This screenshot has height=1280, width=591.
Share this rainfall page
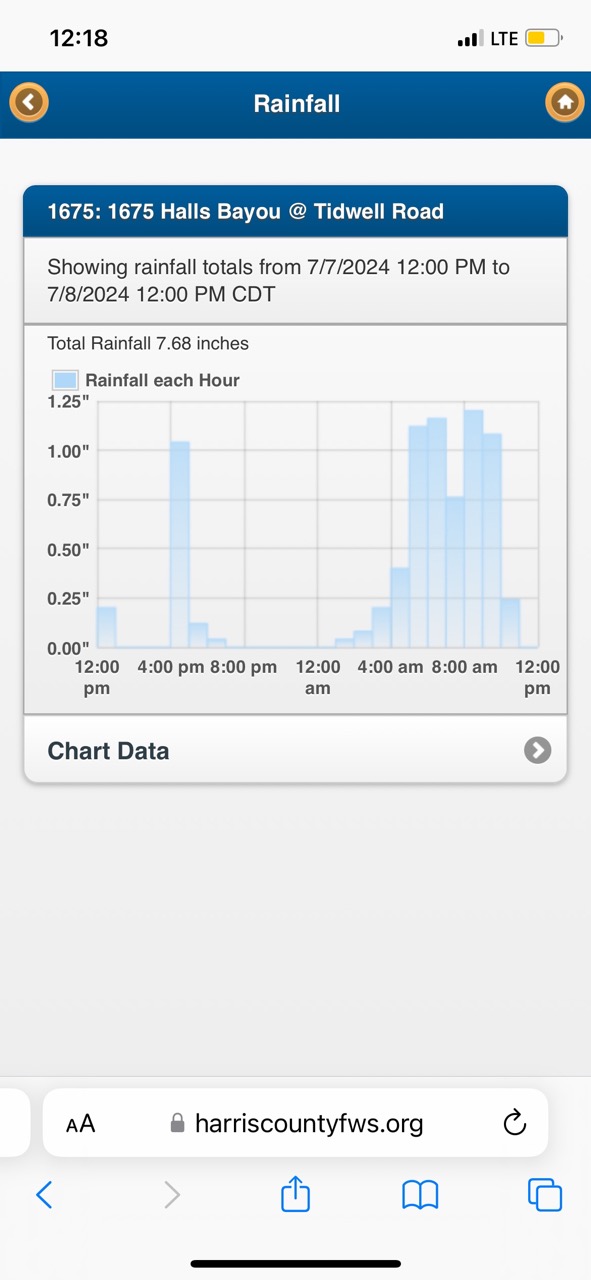click(296, 1193)
